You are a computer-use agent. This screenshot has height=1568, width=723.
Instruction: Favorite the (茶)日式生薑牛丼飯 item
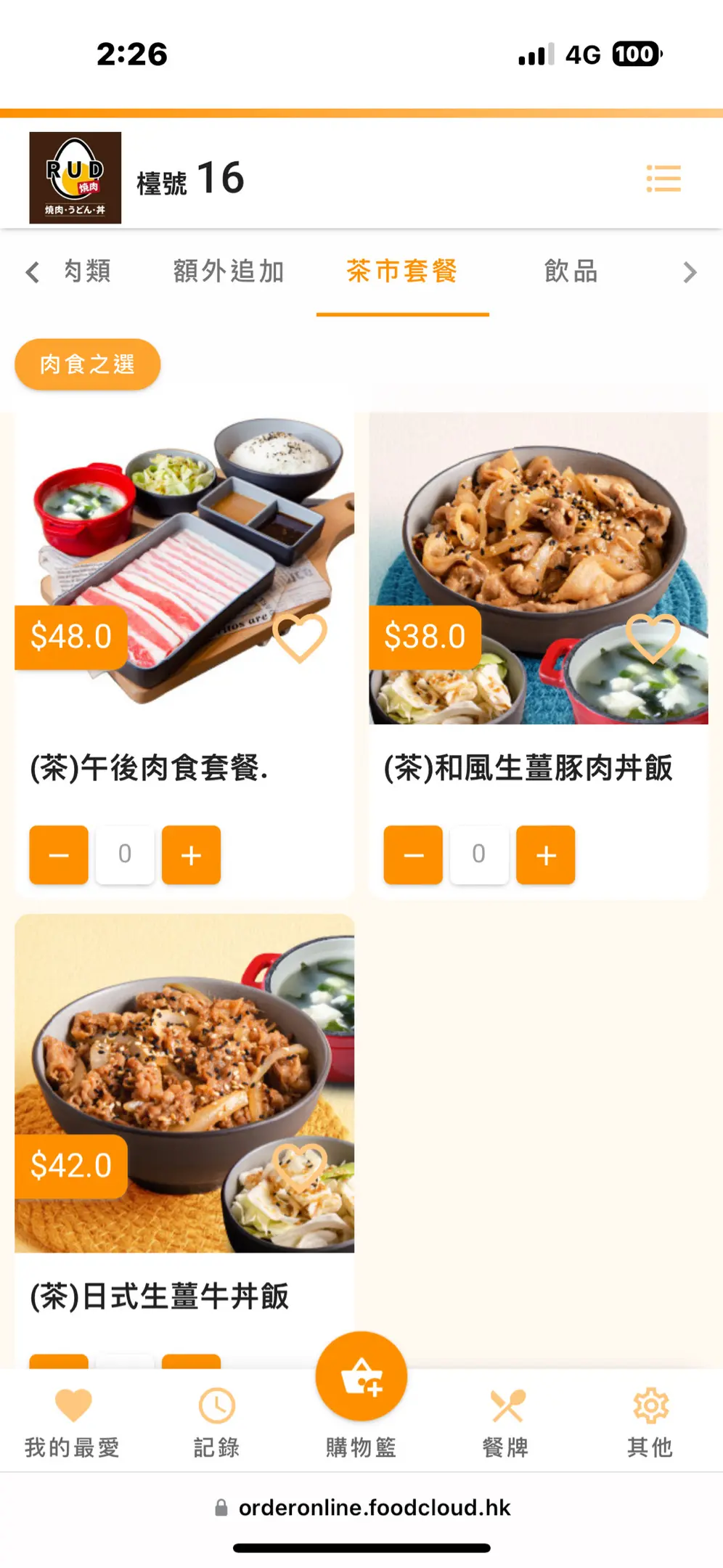pos(299,1166)
